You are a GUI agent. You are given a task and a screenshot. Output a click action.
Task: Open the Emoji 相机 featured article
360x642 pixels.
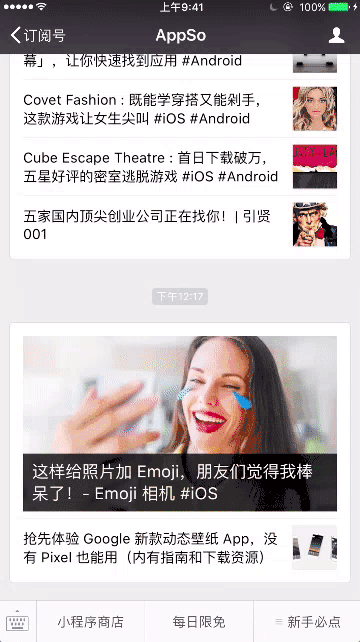180,423
